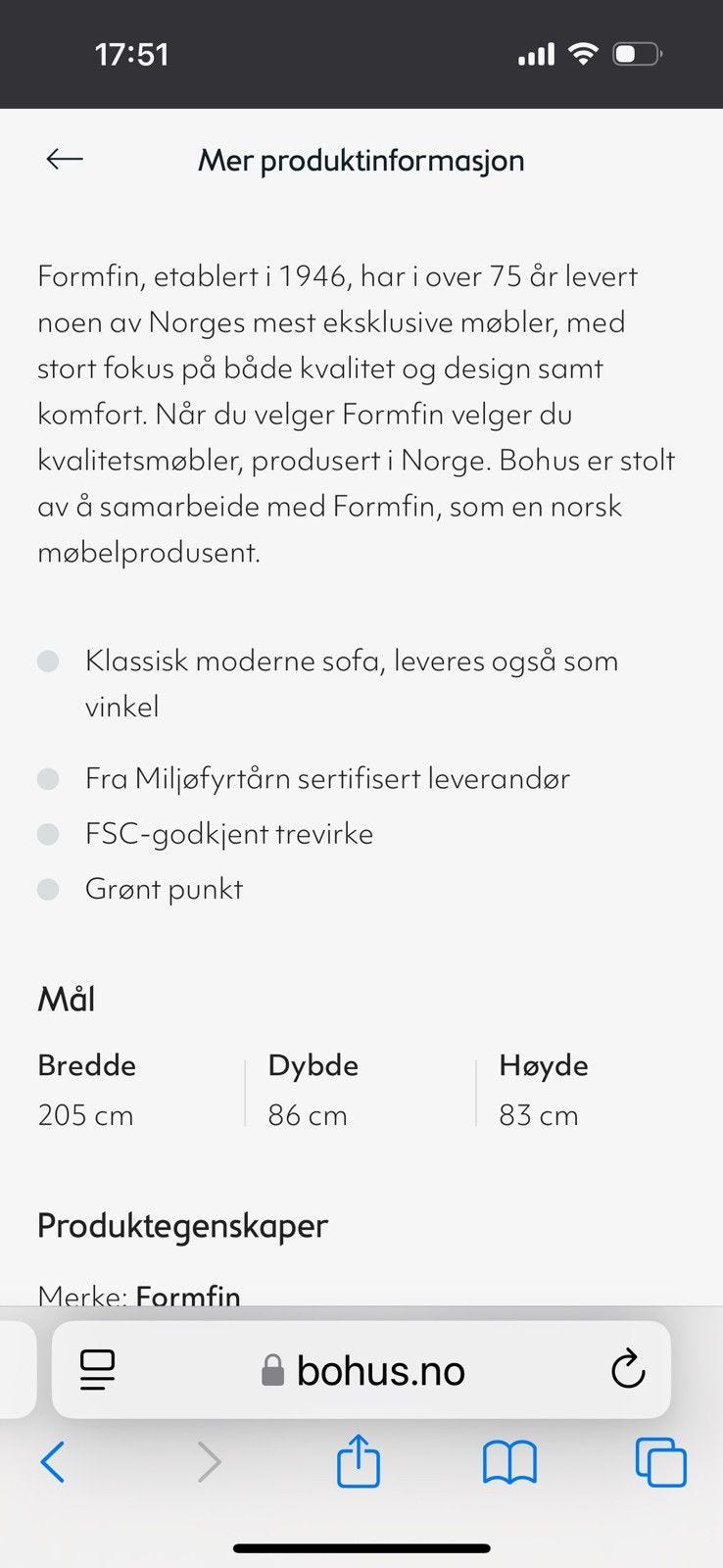Tap the battery icon in status bar
Image resolution: width=723 pixels, height=1568 pixels.
click(638, 54)
